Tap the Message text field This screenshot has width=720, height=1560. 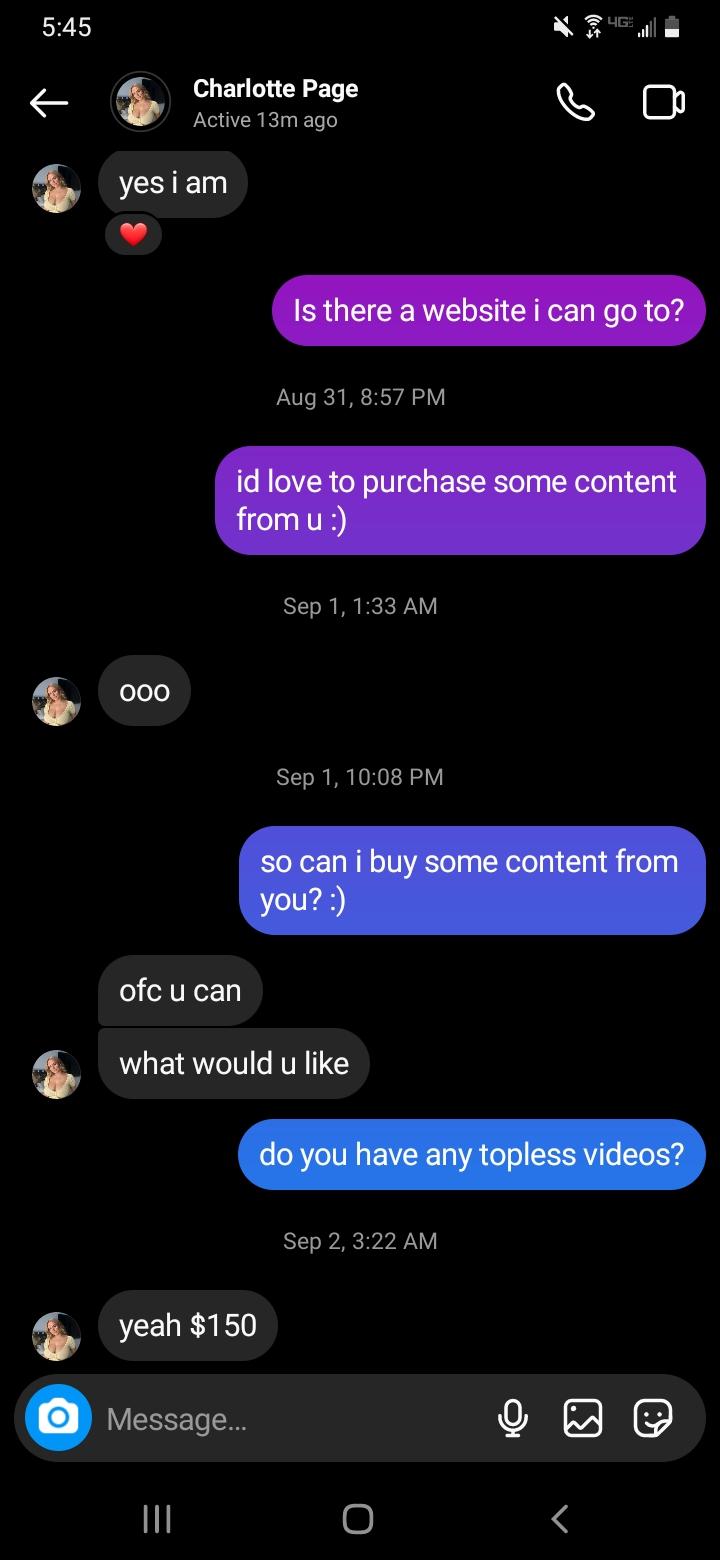click(290, 1418)
